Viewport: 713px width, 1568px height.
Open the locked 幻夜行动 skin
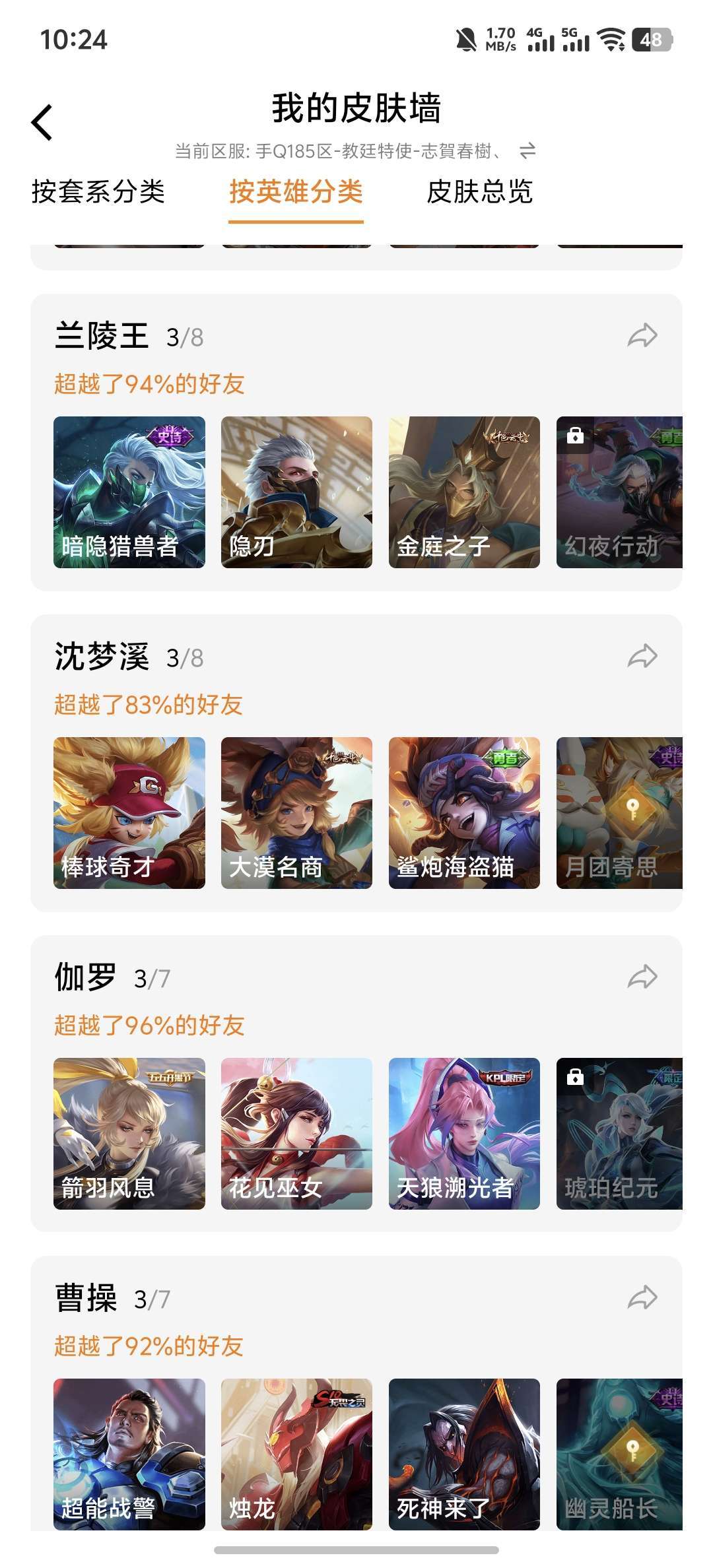(x=619, y=492)
